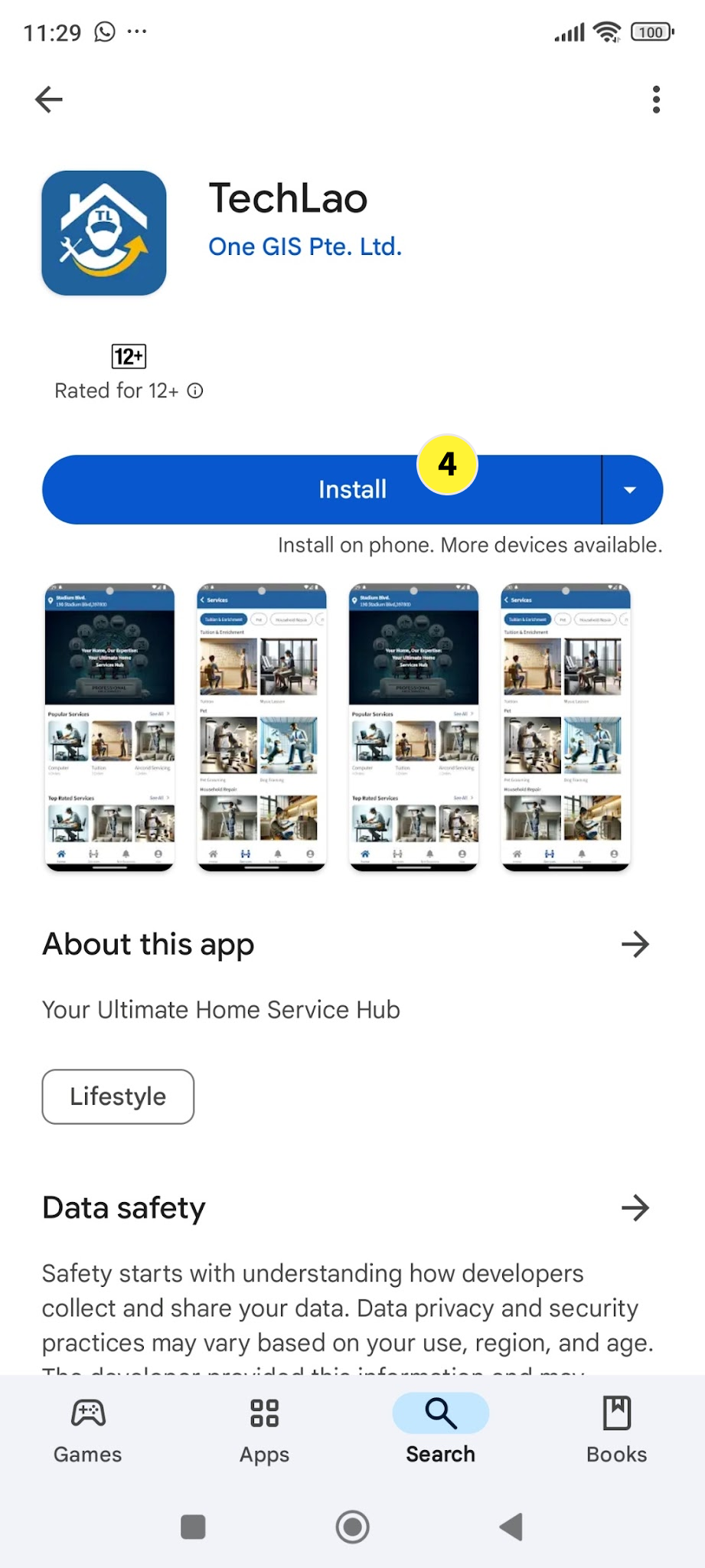Image resolution: width=705 pixels, height=1568 pixels.
Task: Install the TechLao app
Action: coord(321,490)
